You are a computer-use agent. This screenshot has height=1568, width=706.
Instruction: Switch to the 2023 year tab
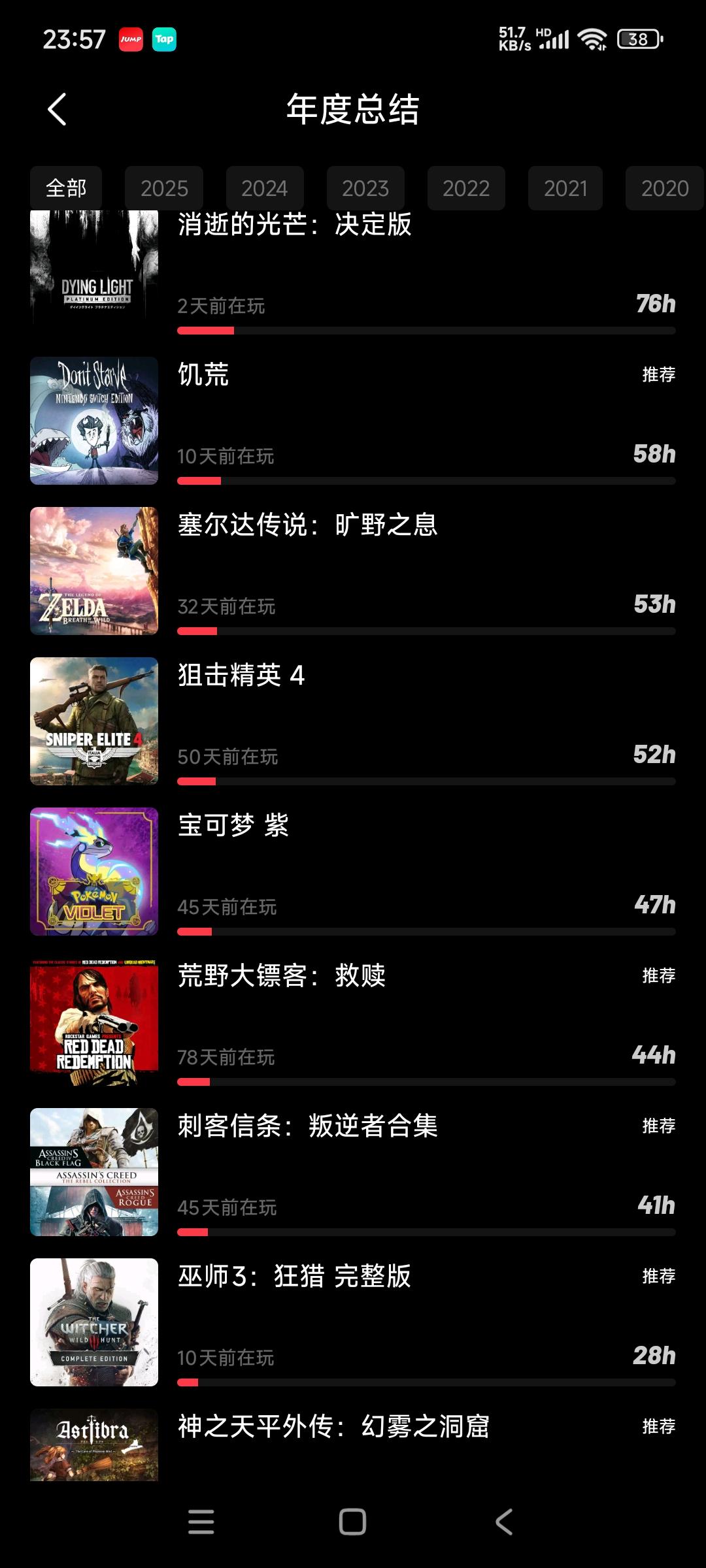click(365, 188)
